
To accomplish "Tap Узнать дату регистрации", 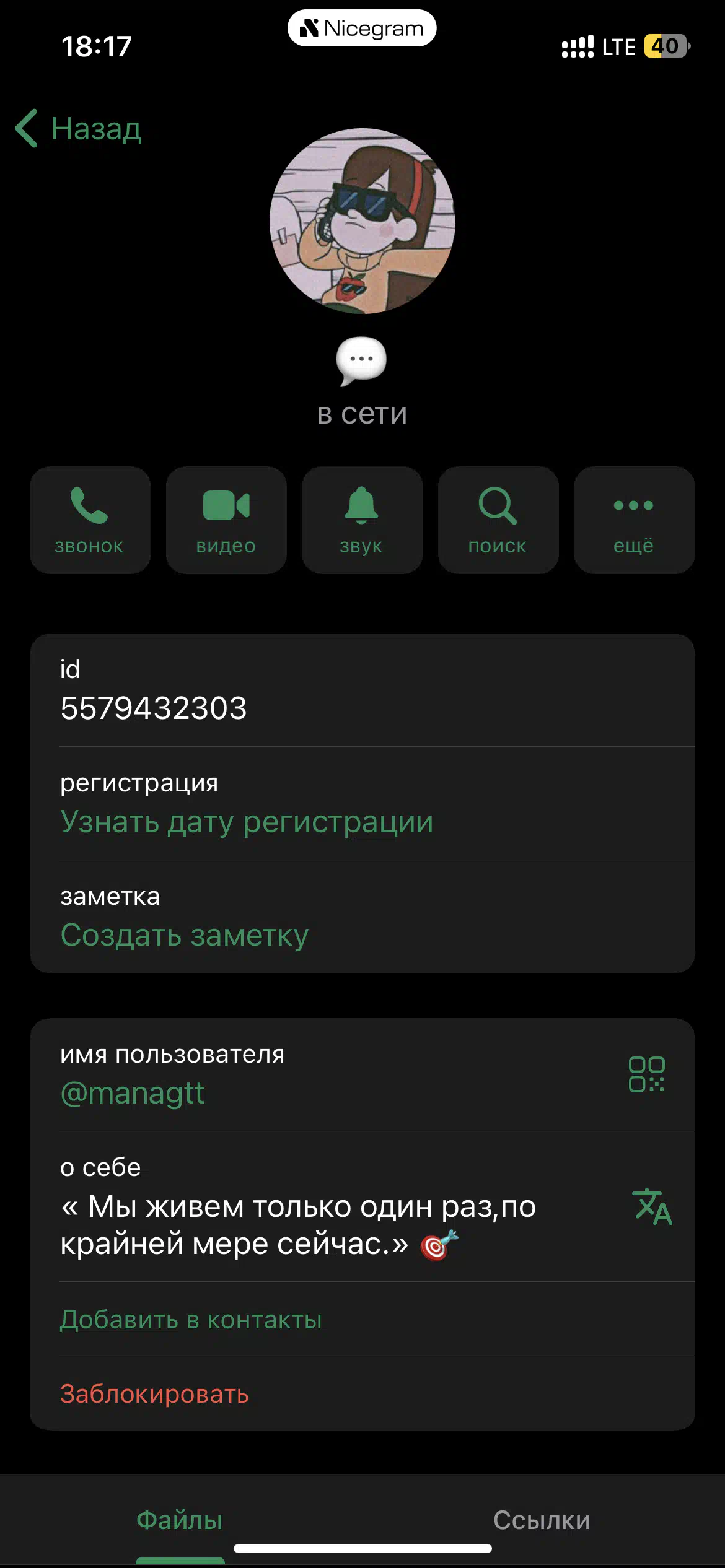I will coord(247,822).
